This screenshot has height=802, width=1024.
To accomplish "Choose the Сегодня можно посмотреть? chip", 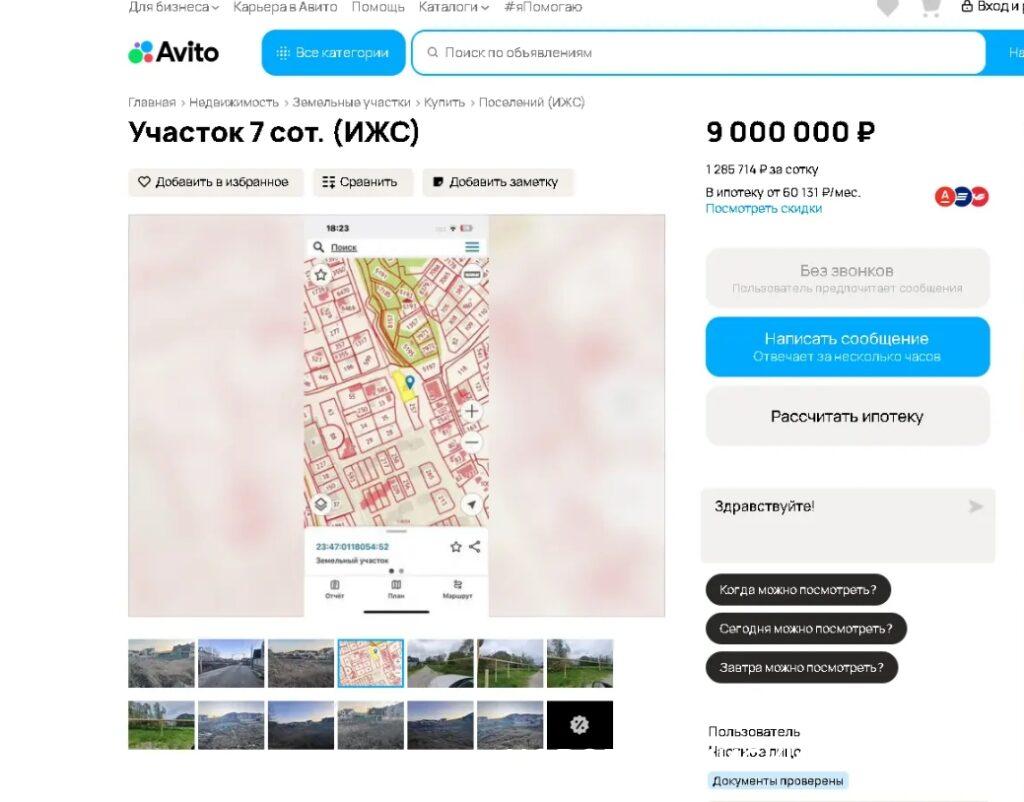I will pyautogui.click(x=805, y=629).
